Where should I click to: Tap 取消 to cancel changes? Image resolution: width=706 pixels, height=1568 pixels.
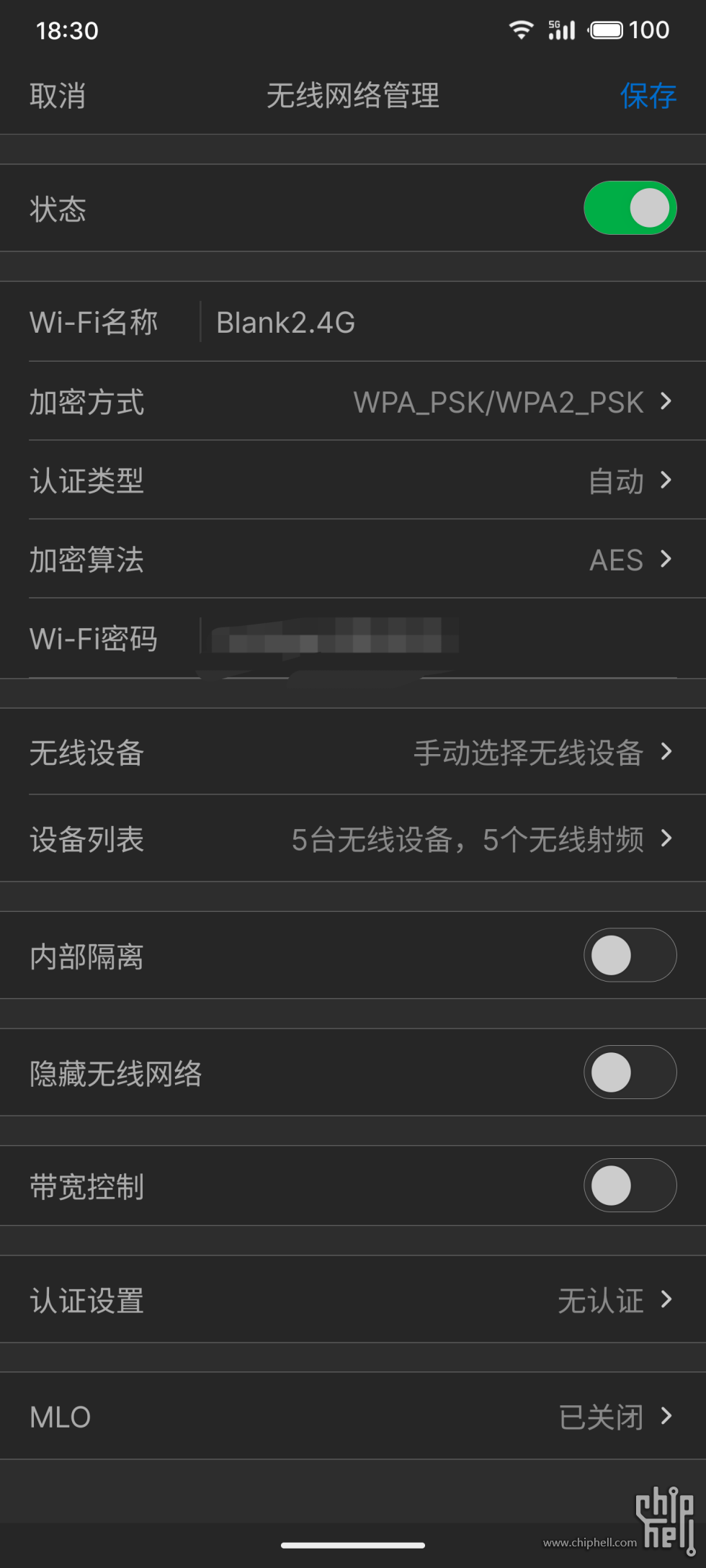[x=58, y=96]
